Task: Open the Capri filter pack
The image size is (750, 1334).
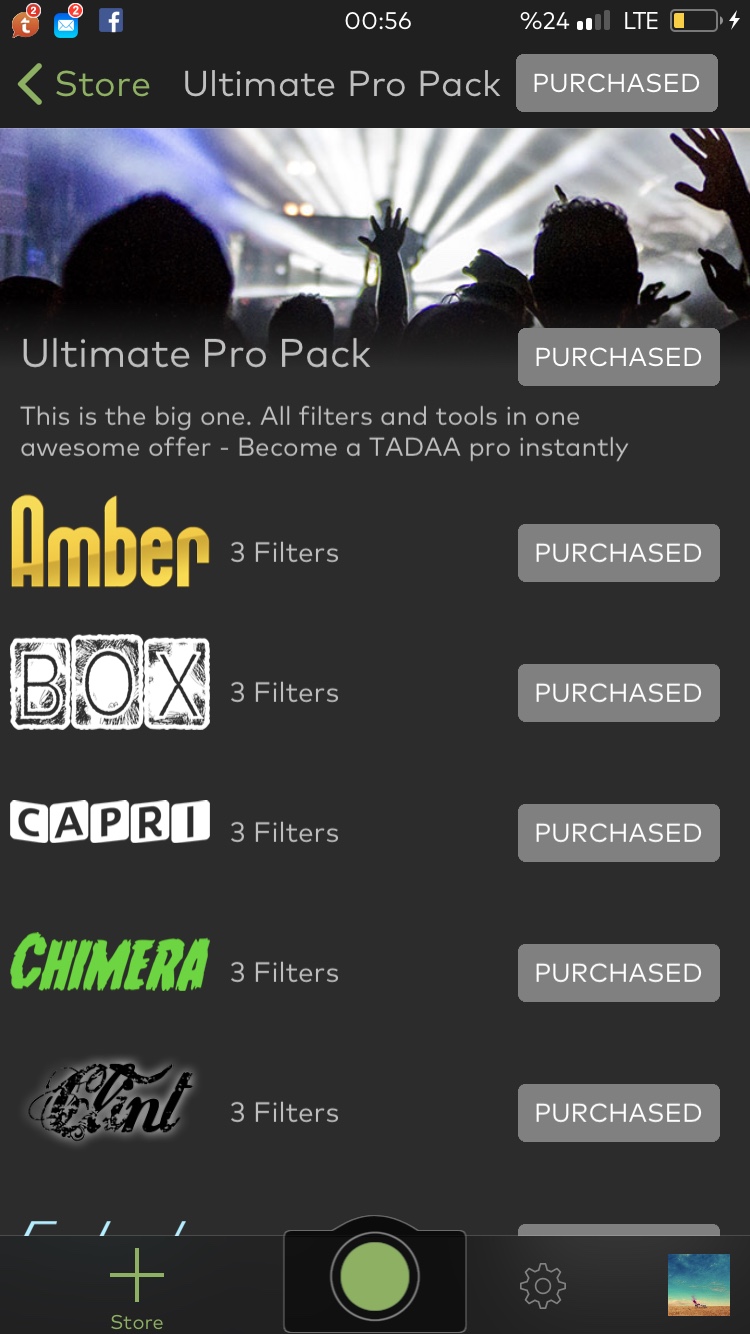Action: click(110, 822)
